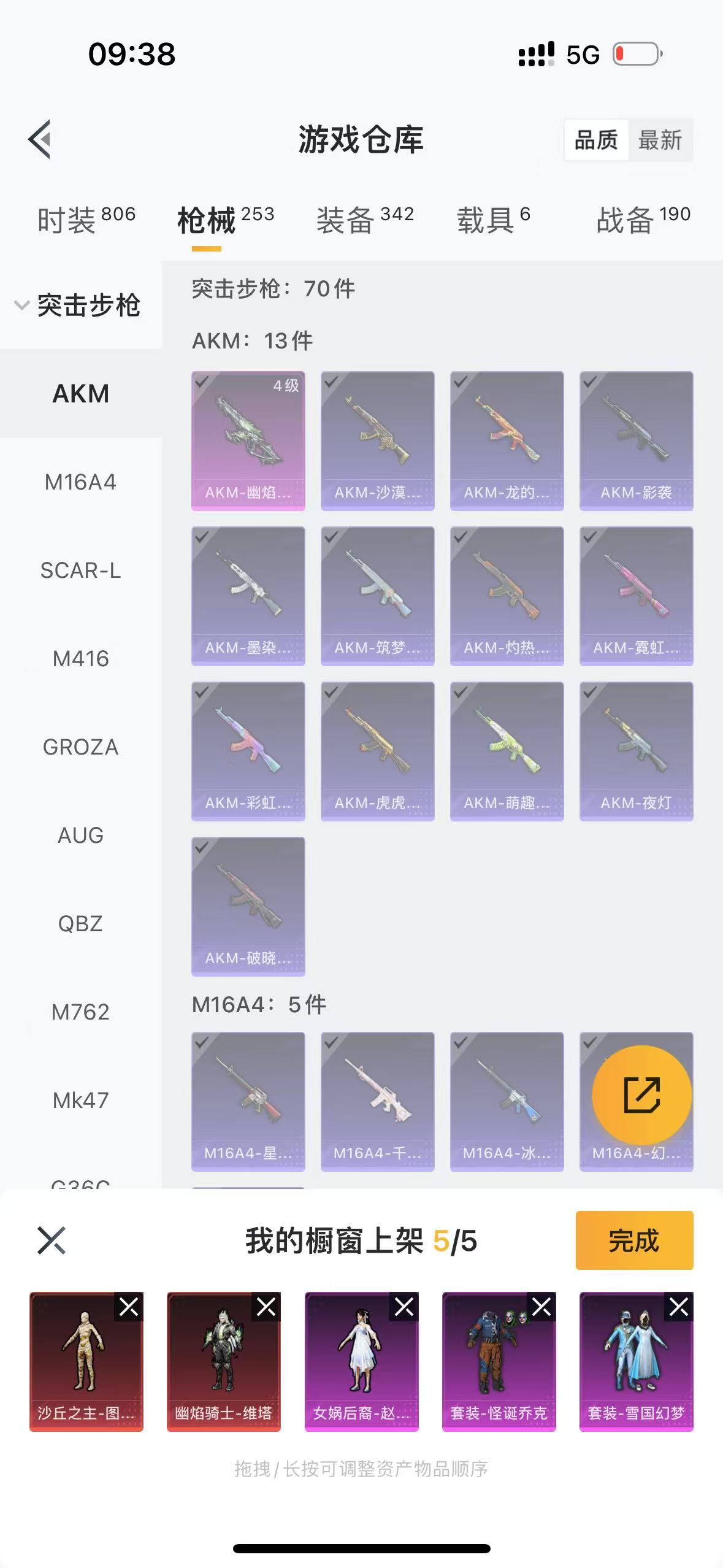Jump to the M416 weapon section
The width and height of the screenshot is (723, 1568).
(80, 659)
